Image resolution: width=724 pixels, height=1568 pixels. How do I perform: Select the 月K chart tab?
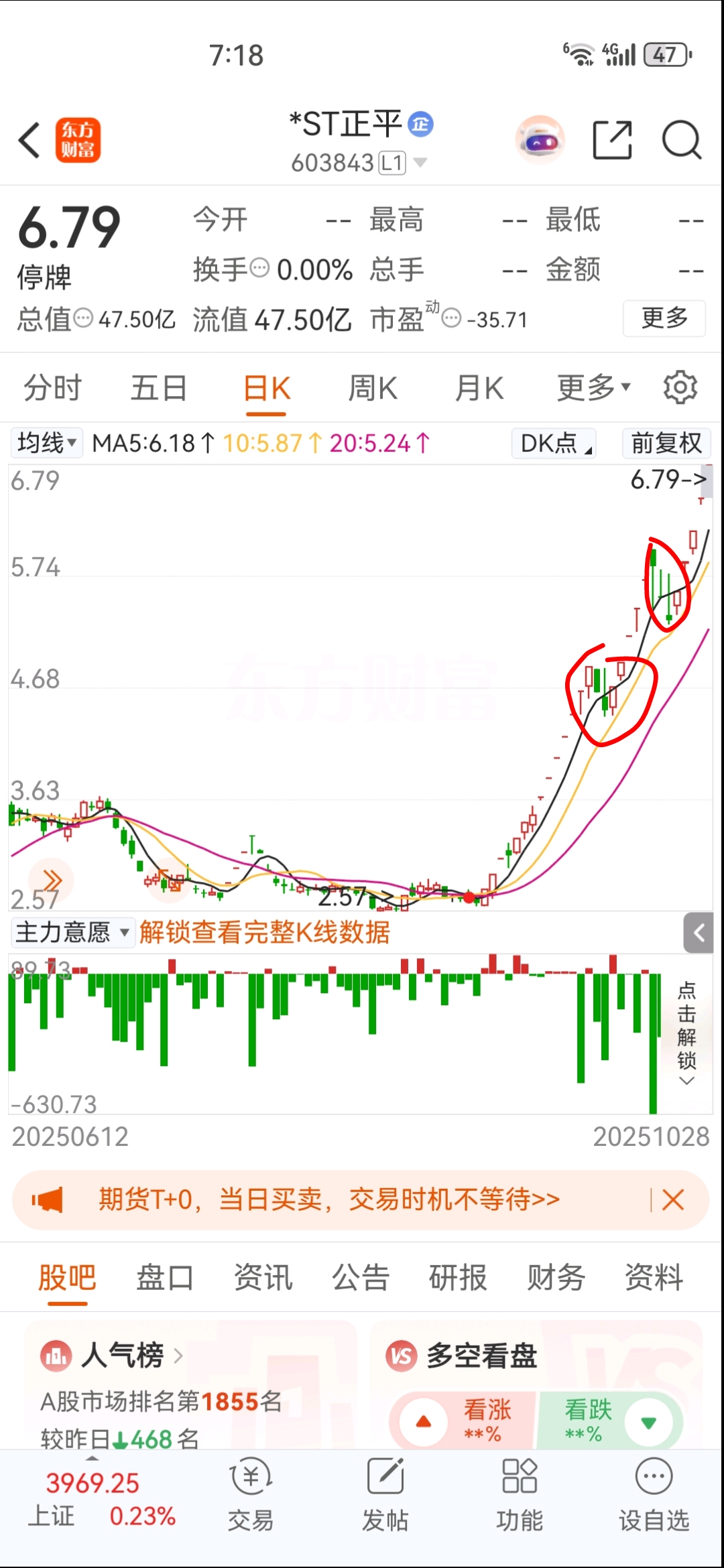tap(479, 388)
